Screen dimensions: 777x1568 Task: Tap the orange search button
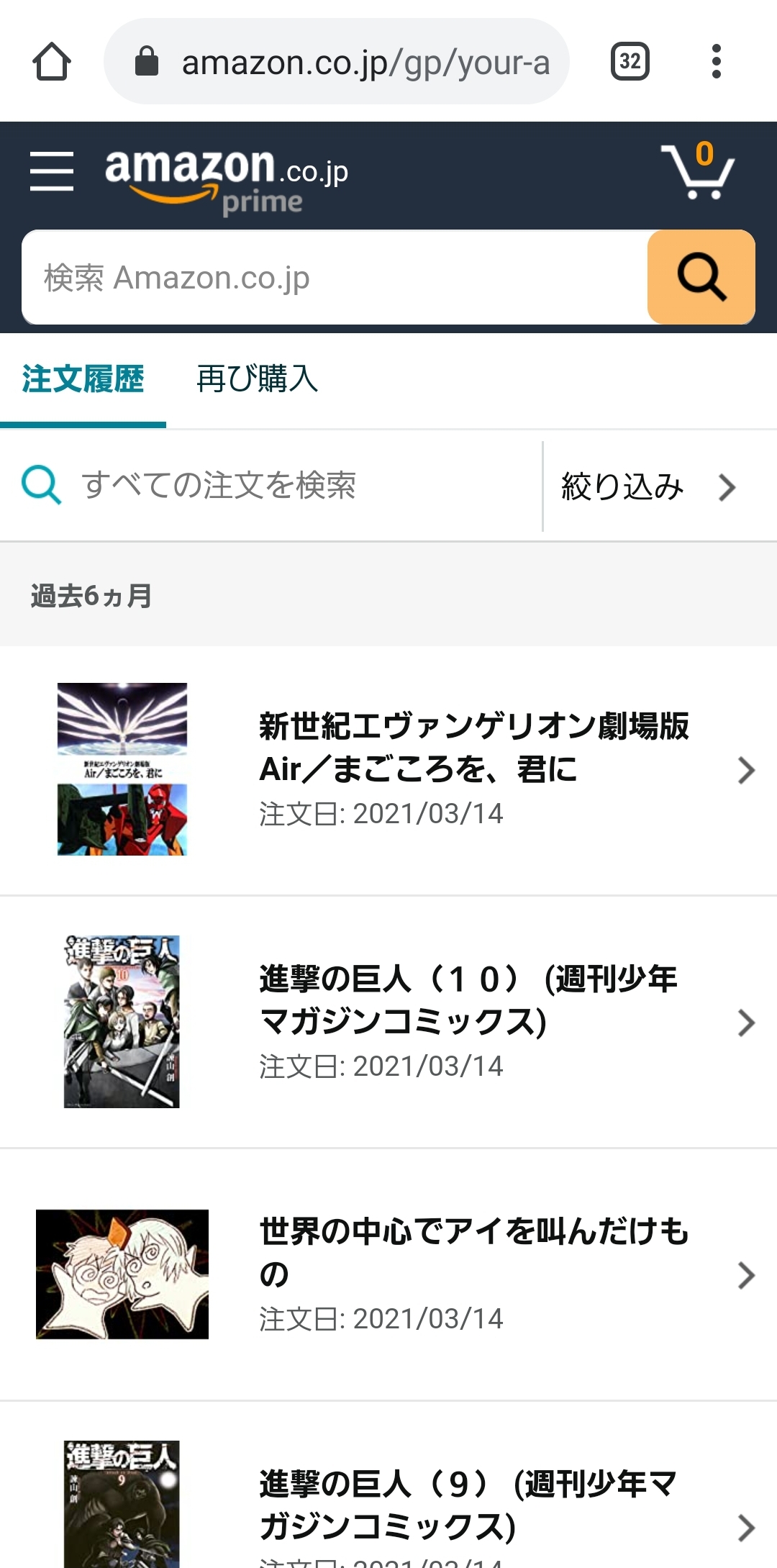pyautogui.click(x=701, y=278)
